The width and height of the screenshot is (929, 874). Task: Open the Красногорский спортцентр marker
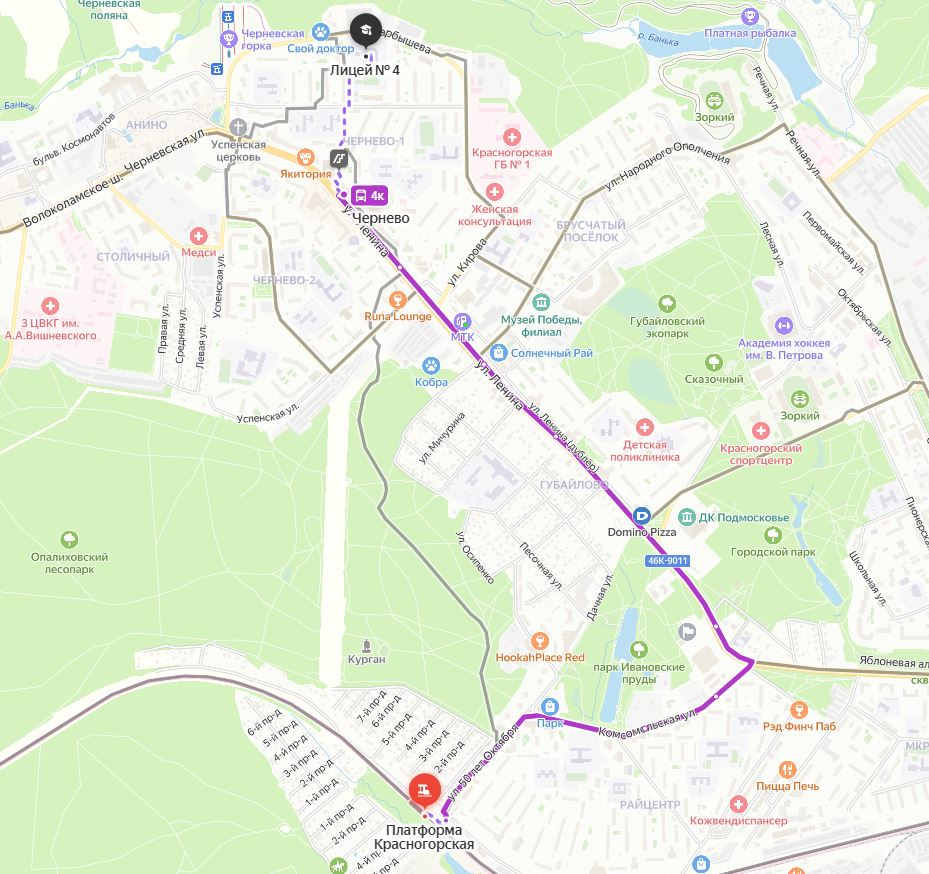point(761,430)
